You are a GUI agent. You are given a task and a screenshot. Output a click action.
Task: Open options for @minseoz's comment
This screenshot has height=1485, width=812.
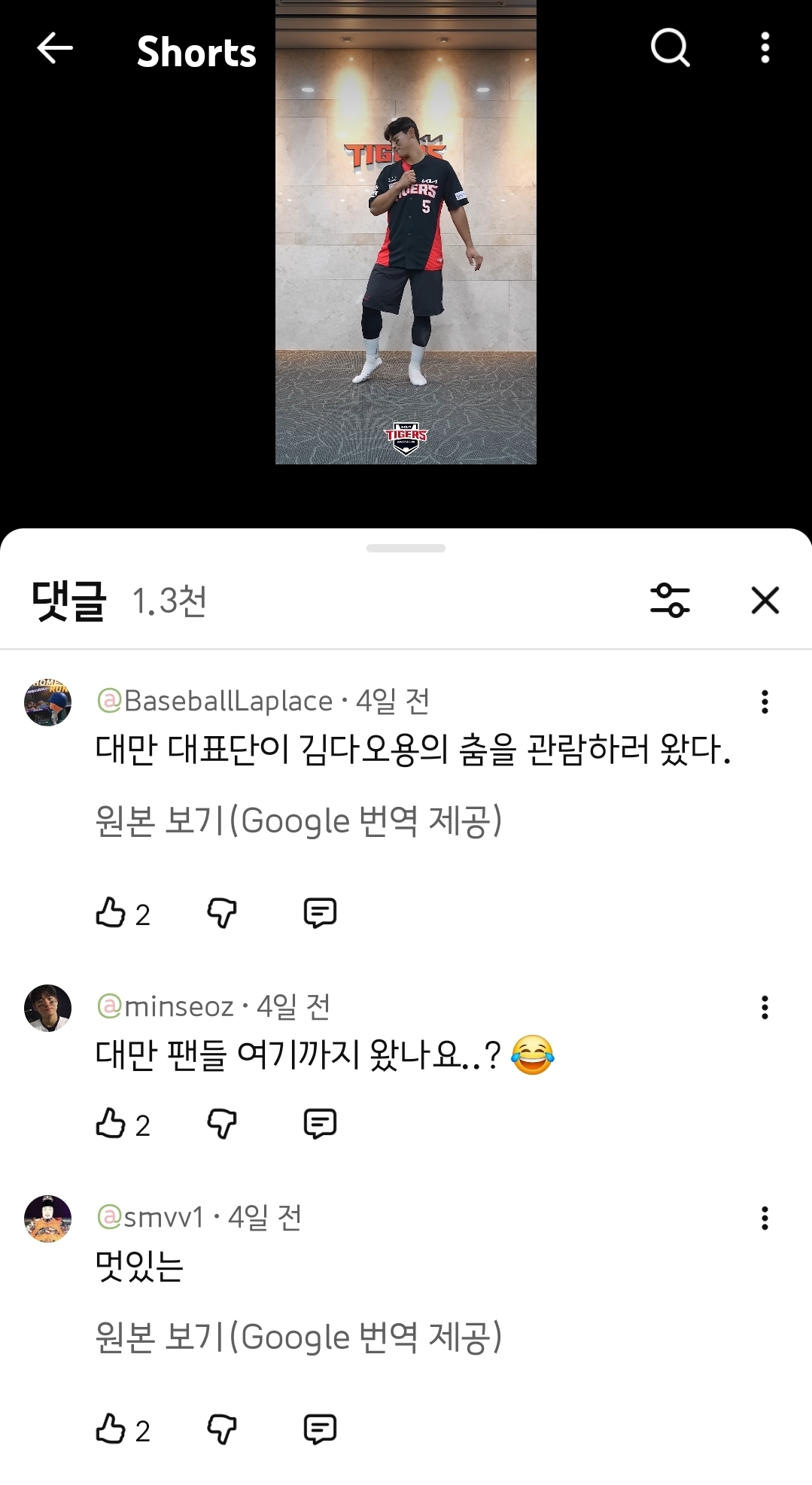tap(765, 1007)
